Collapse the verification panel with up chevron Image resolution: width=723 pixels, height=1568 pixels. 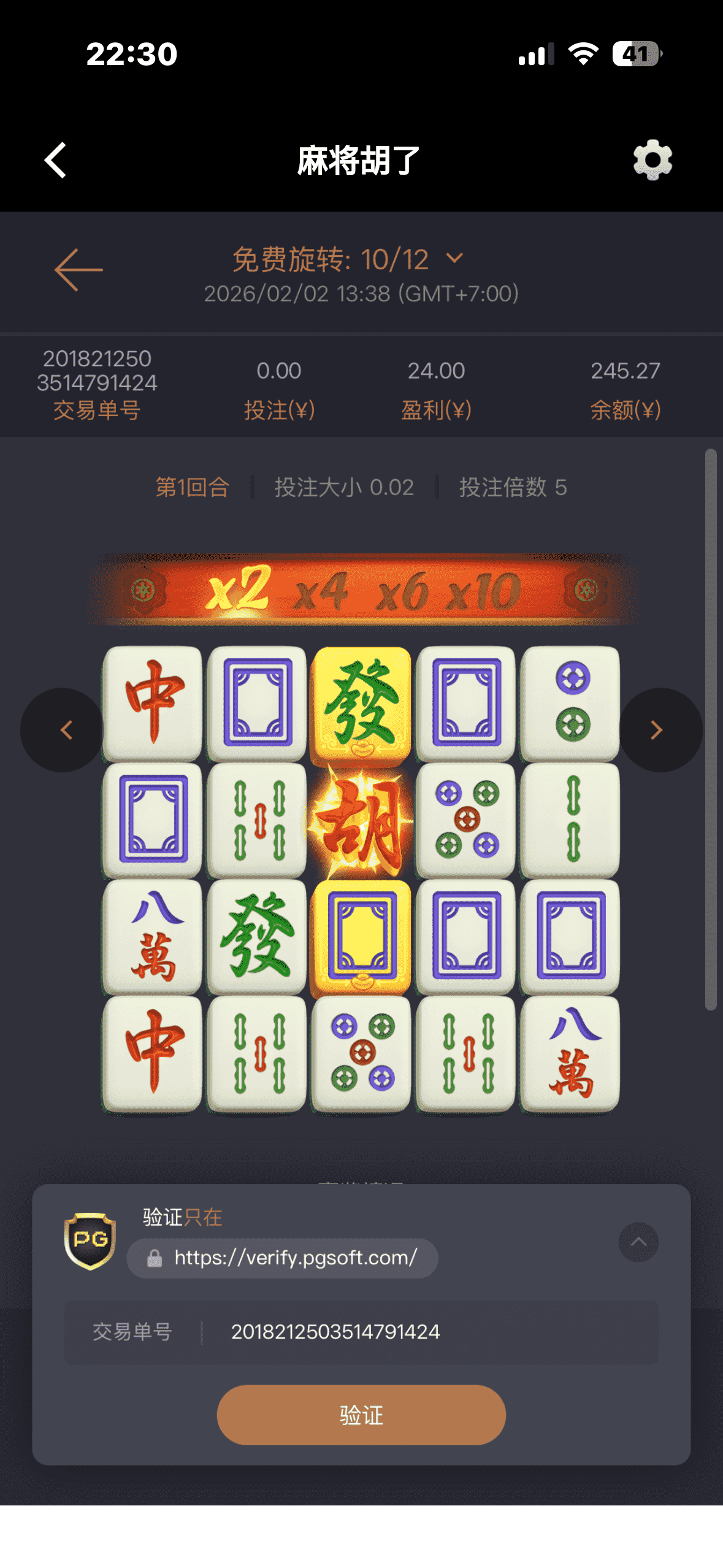pos(638,1242)
